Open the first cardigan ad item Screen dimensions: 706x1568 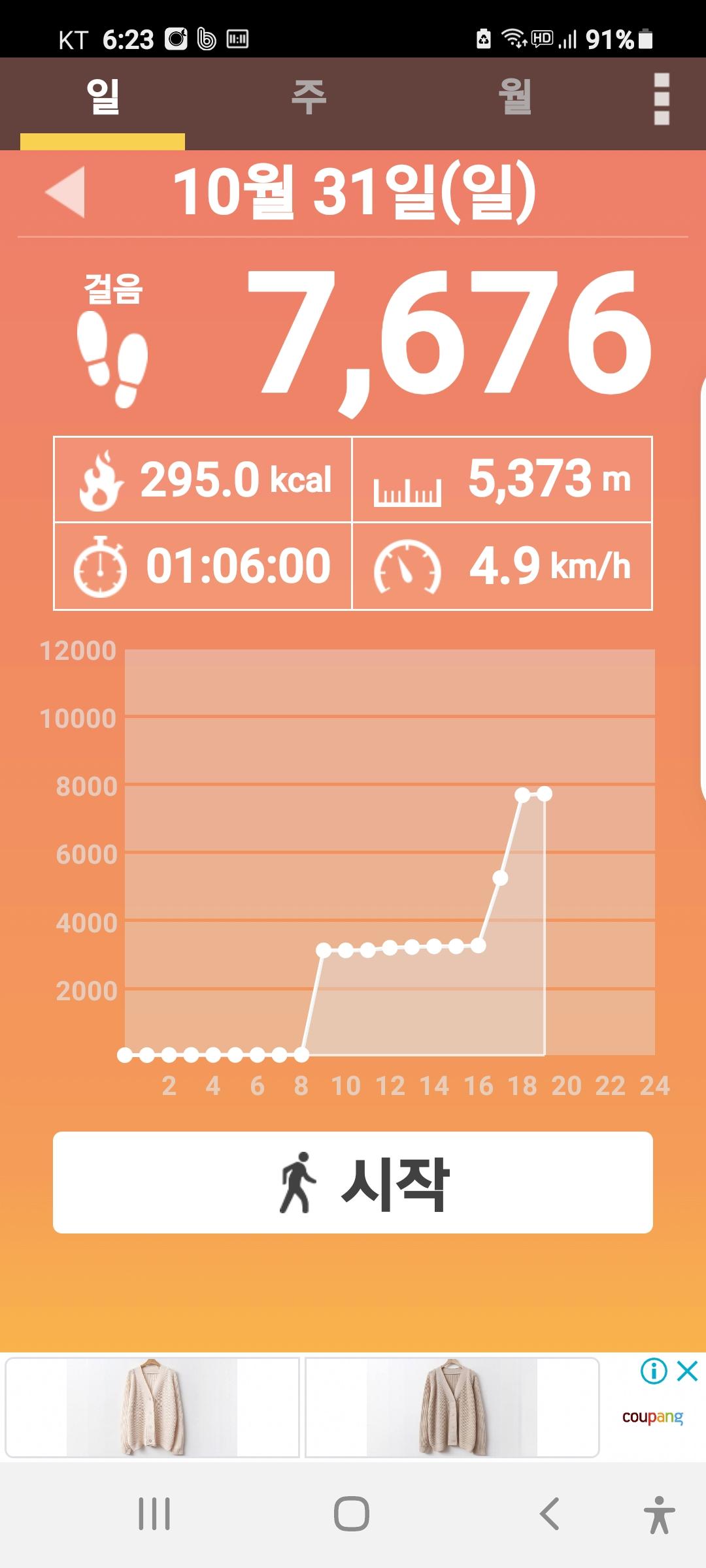pos(152,1407)
